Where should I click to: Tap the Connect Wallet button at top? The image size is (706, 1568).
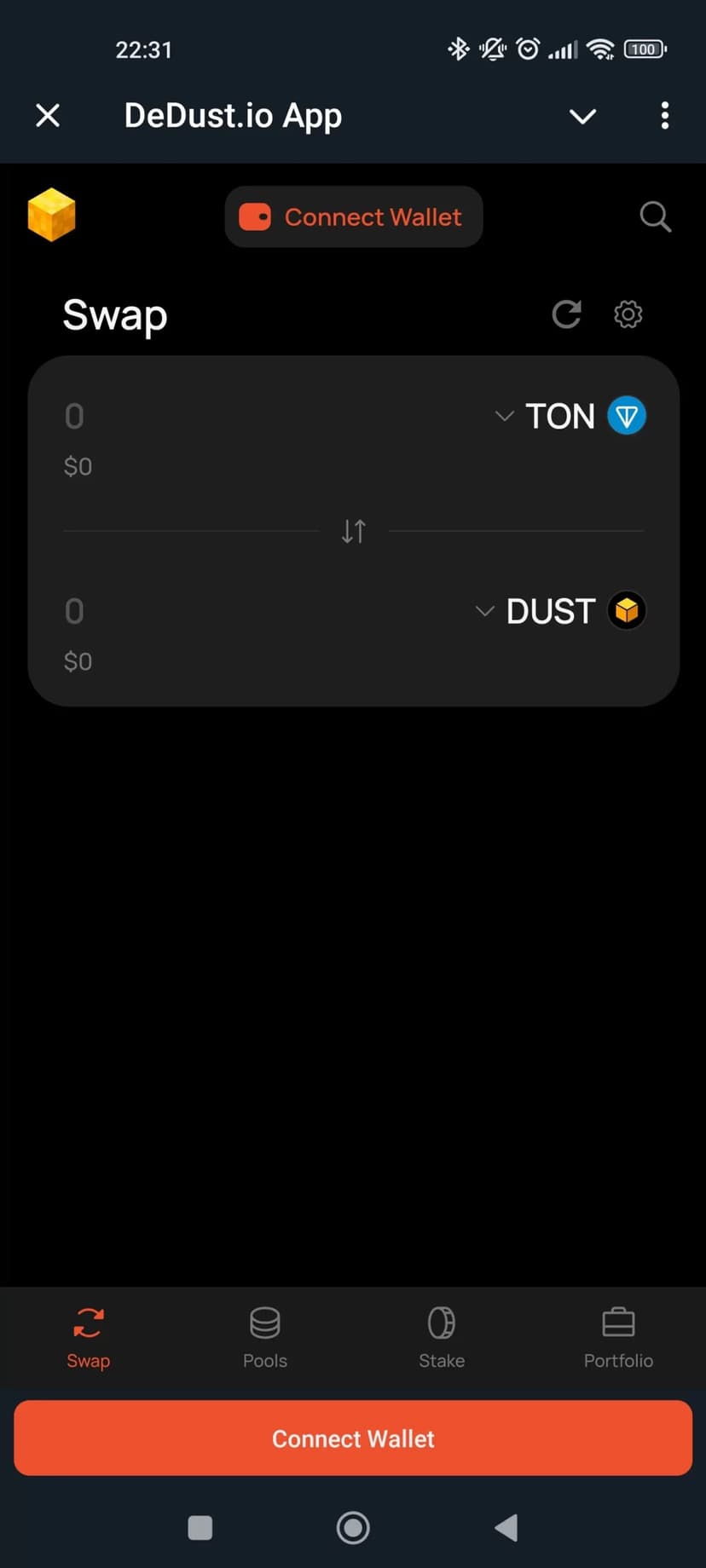tap(353, 217)
